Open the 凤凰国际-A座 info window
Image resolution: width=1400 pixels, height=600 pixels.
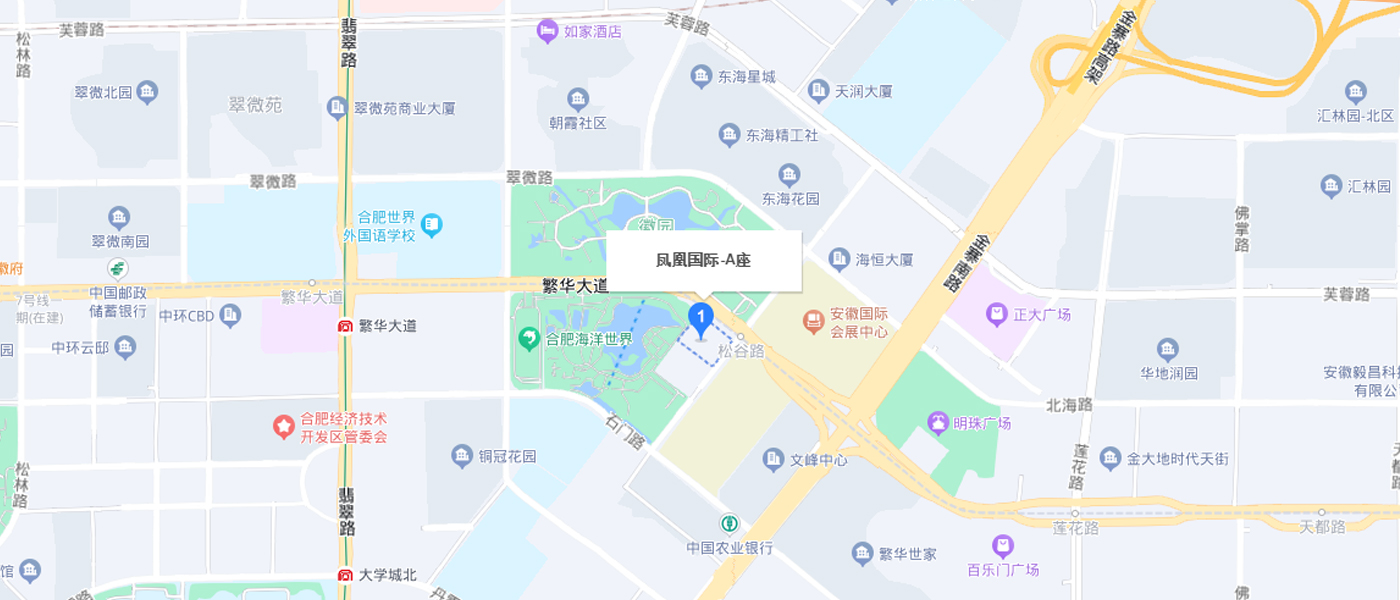point(703,261)
